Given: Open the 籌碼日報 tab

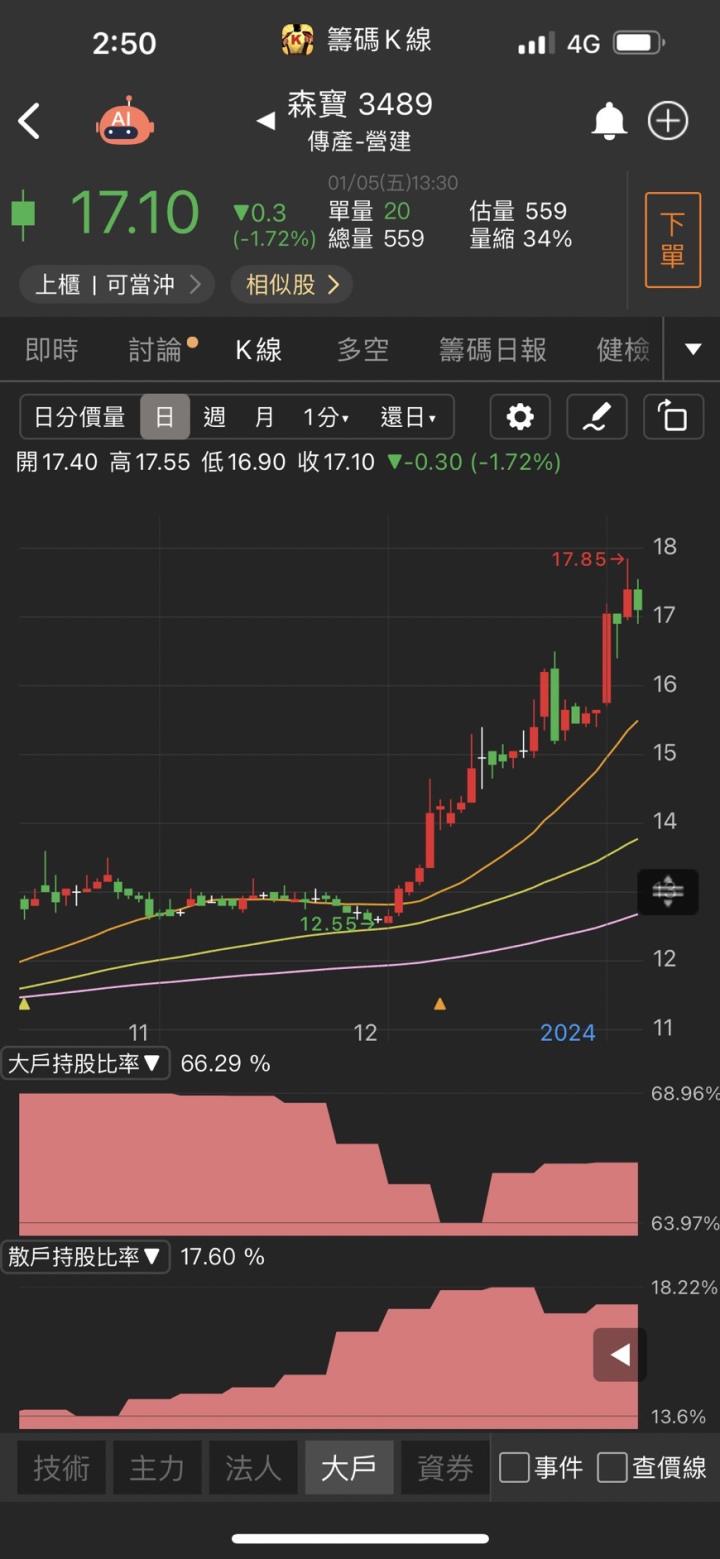Looking at the screenshot, I should 492,349.
